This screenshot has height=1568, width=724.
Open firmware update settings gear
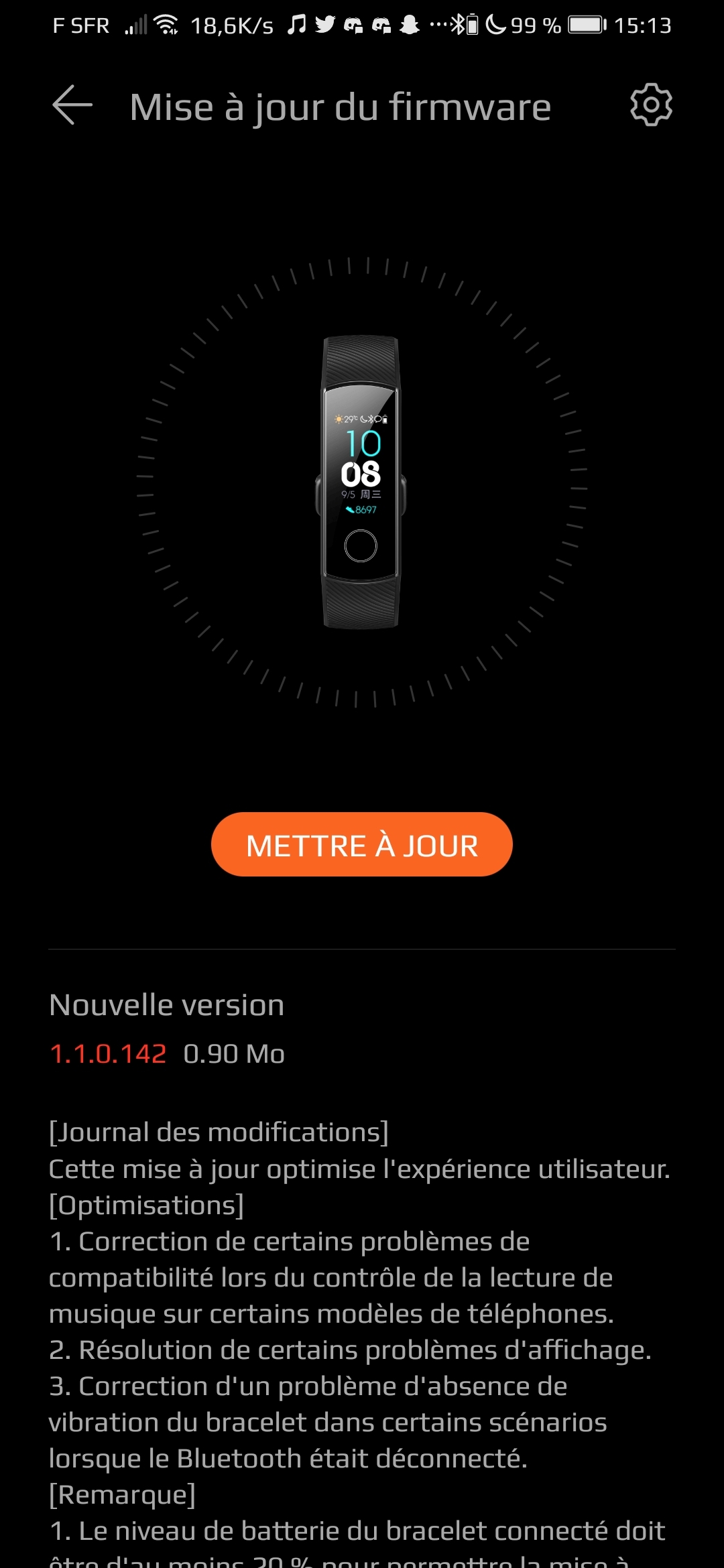pyautogui.click(x=650, y=105)
